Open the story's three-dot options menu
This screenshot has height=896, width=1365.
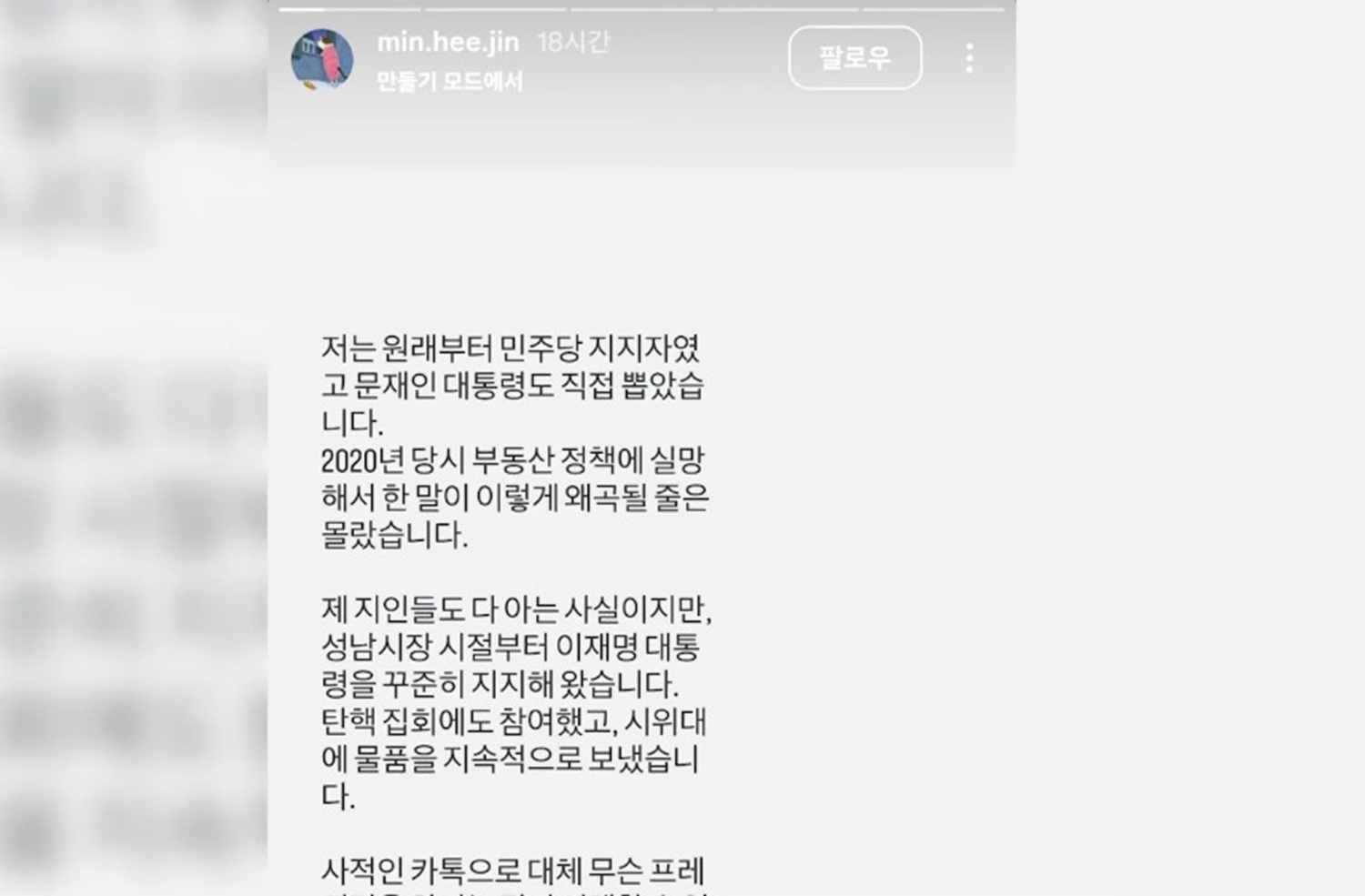[969, 58]
